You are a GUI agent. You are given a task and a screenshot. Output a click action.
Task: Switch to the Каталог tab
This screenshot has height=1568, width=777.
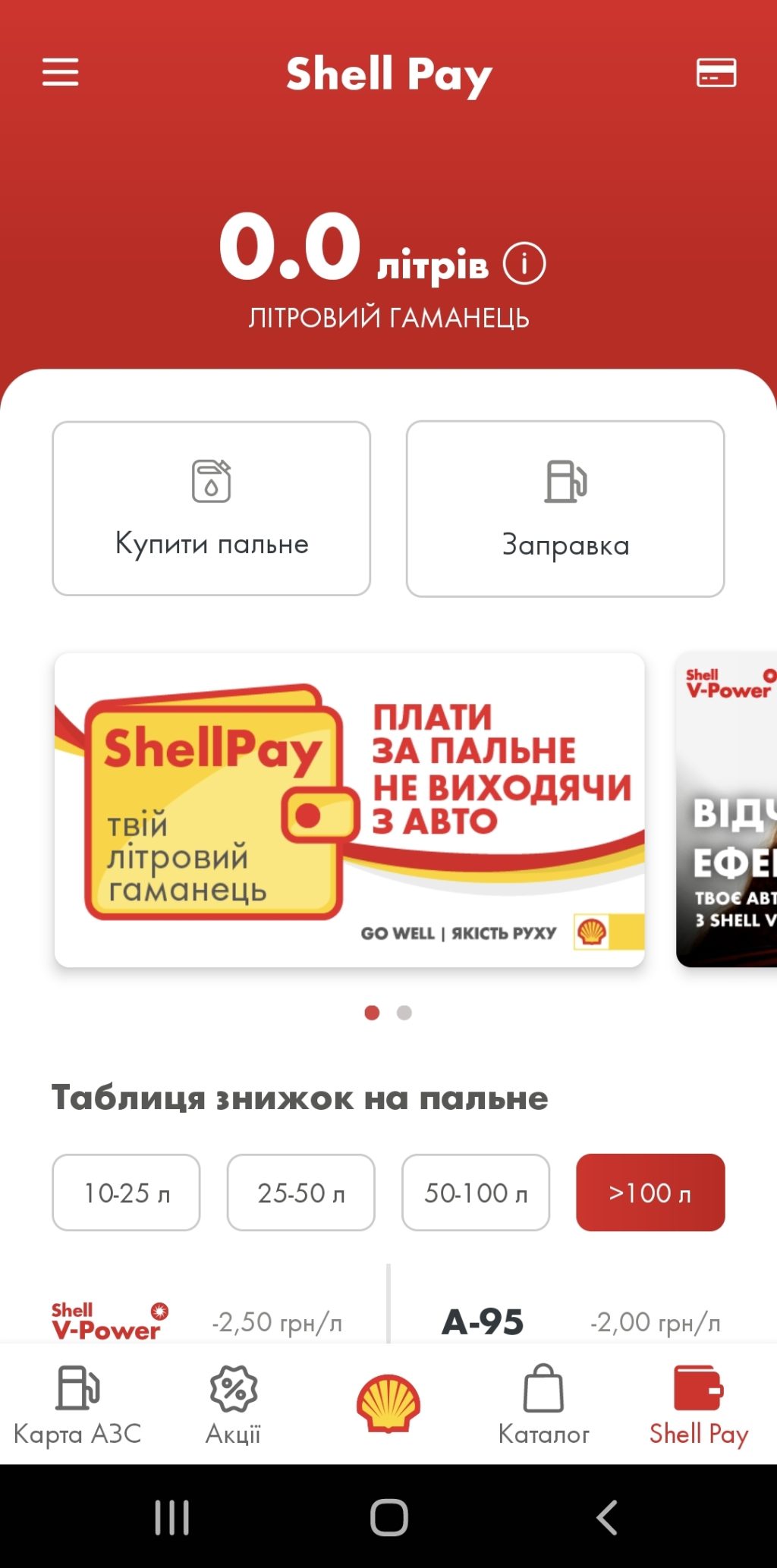point(543,1405)
